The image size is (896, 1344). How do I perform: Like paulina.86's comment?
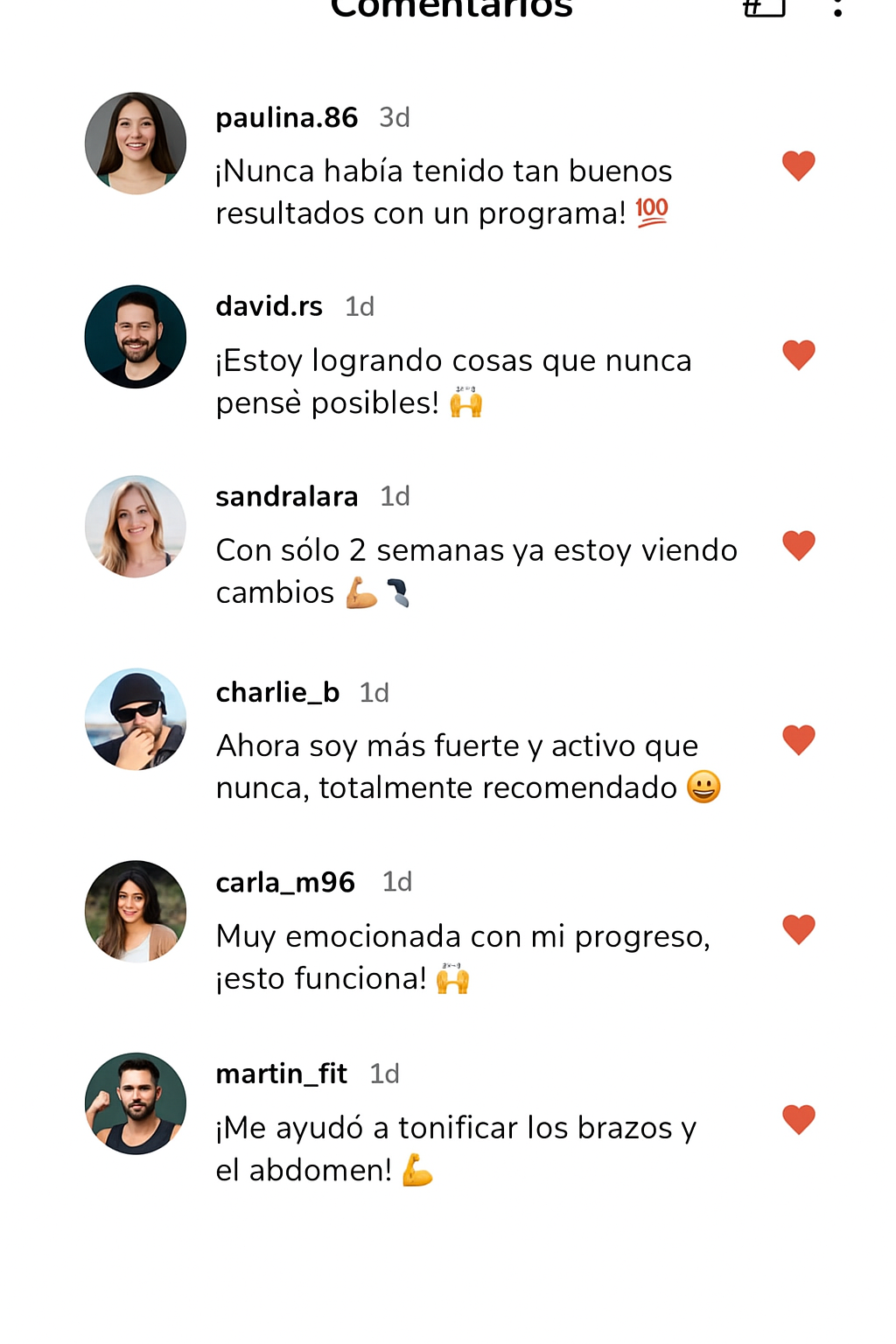[x=798, y=165]
